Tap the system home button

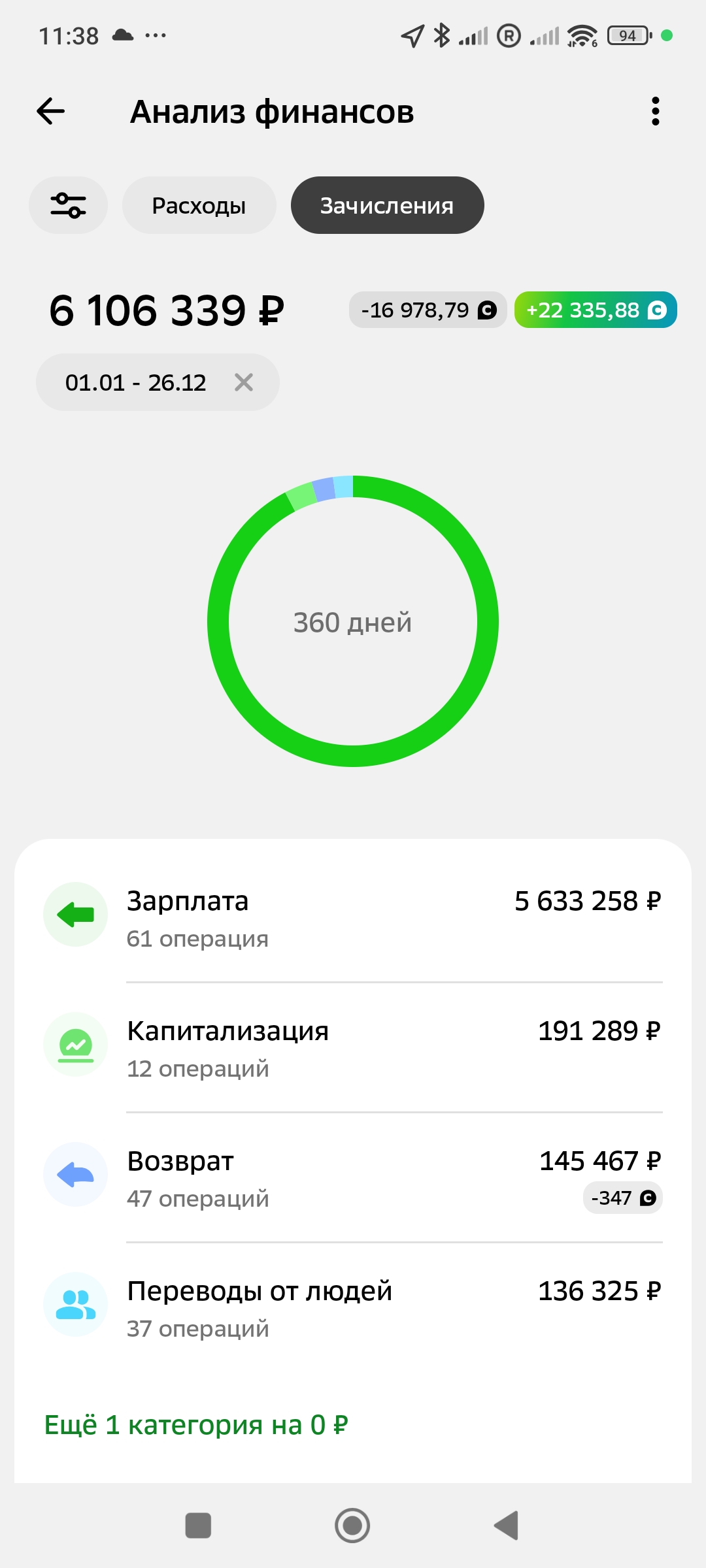point(352,1526)
